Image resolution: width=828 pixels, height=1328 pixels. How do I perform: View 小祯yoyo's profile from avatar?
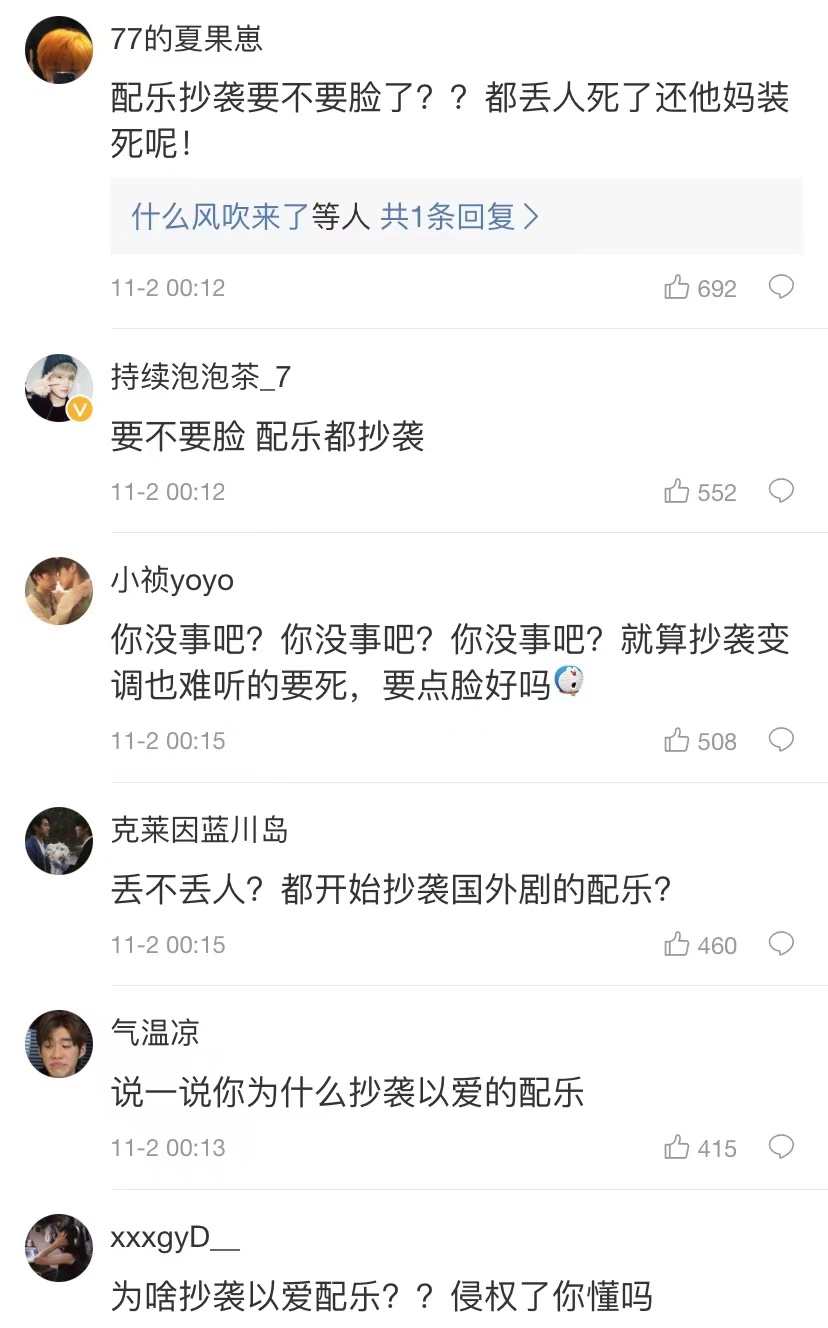click(59, 591)
